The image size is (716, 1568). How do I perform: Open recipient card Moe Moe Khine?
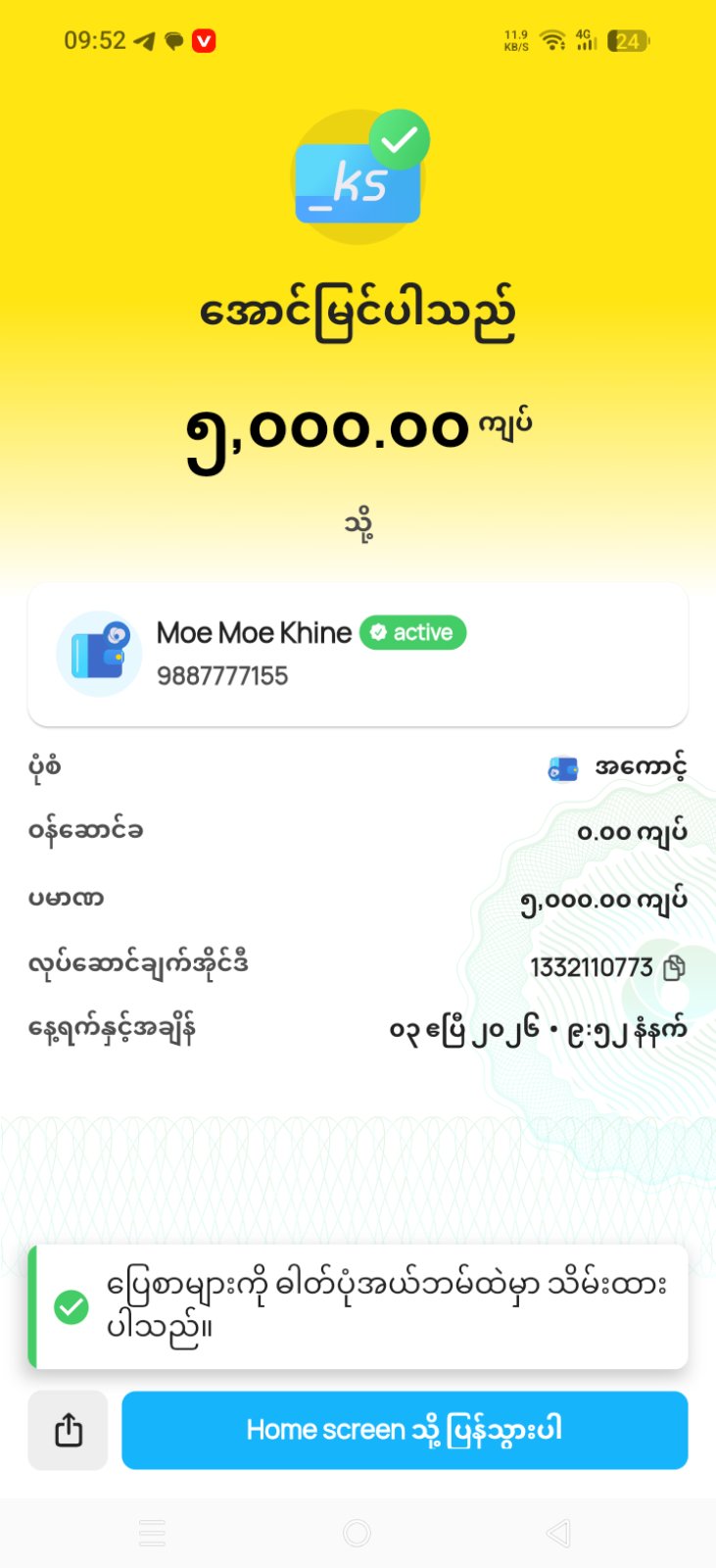click(x=358, y=655)
